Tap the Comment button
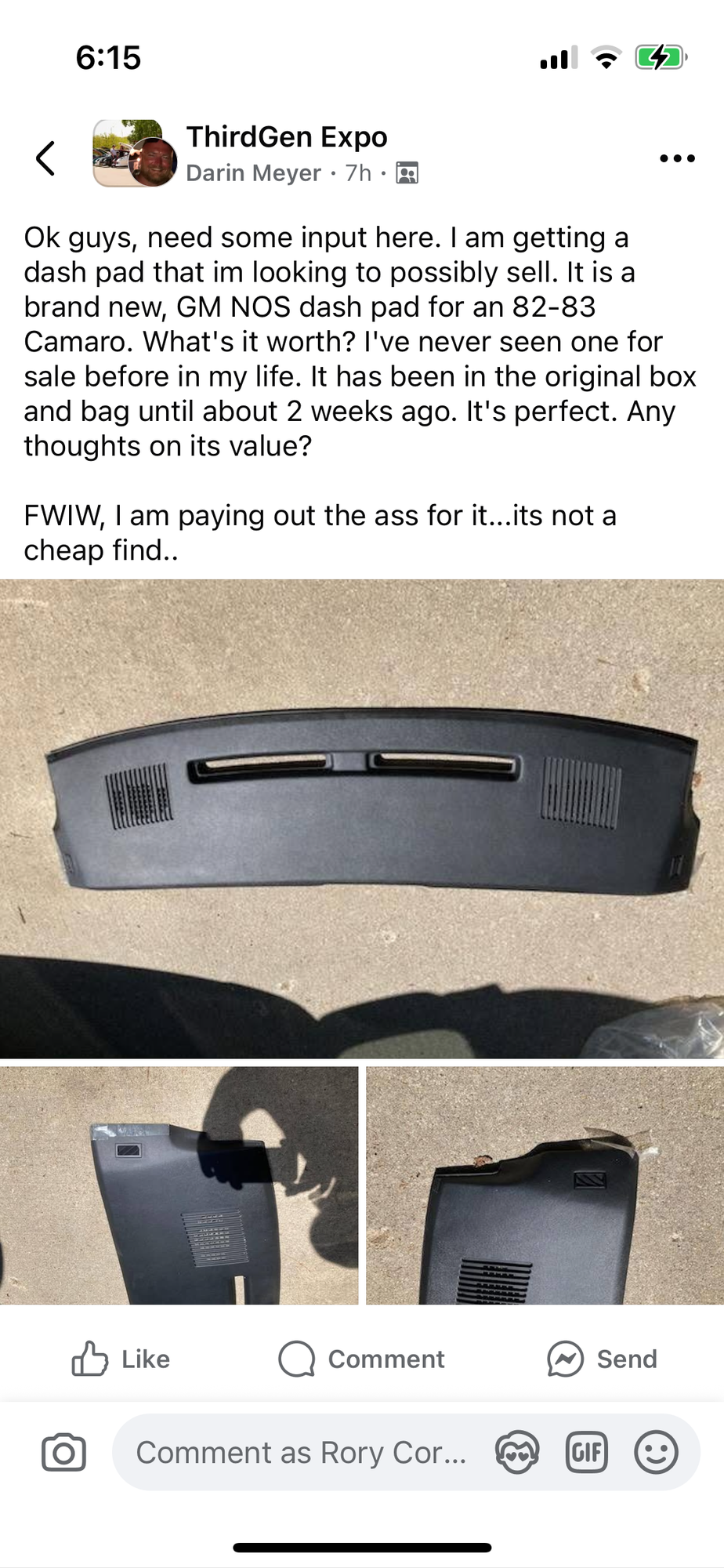 click(362, 1359)
